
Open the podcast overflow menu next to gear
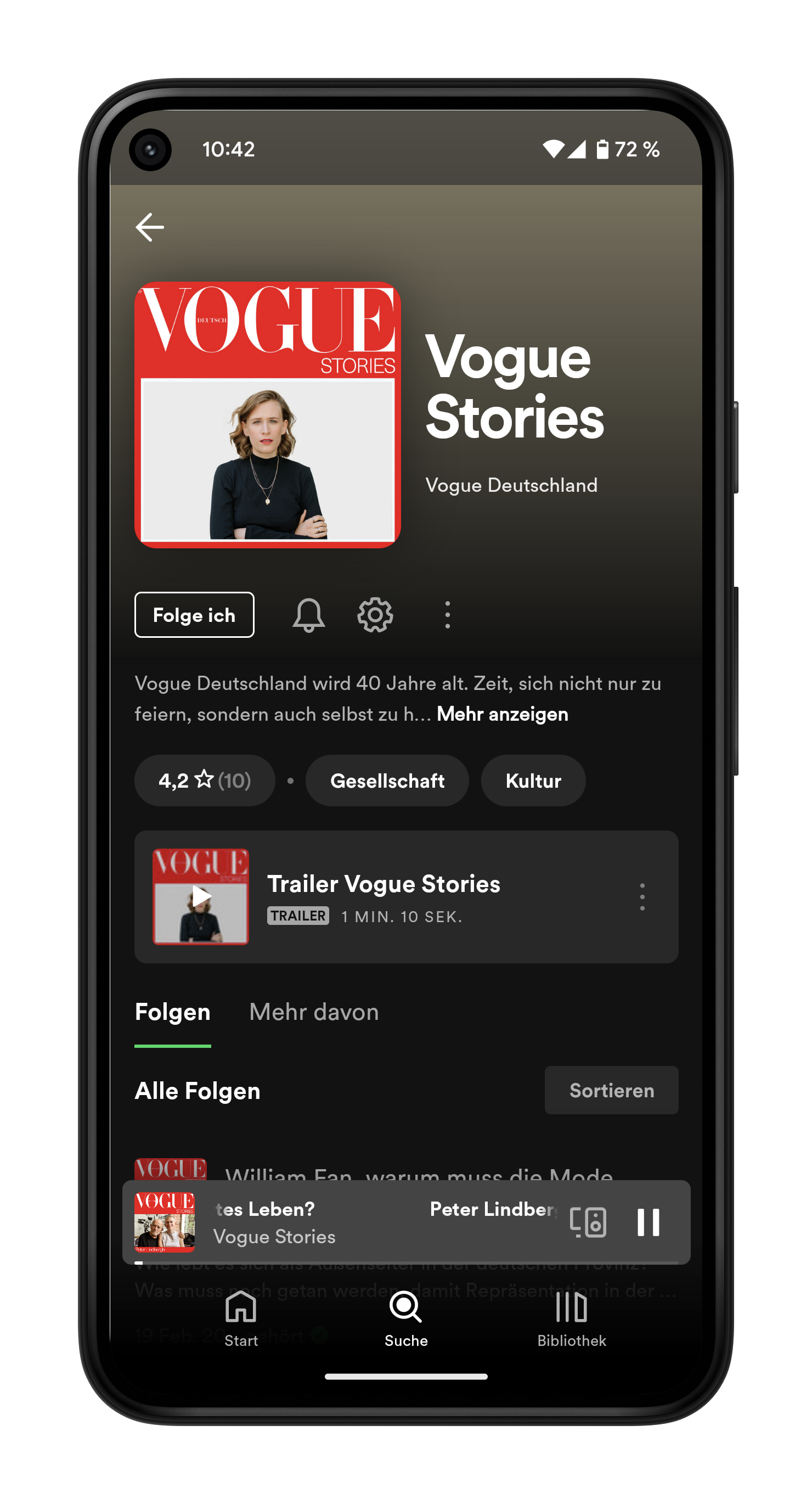point(447,615)
